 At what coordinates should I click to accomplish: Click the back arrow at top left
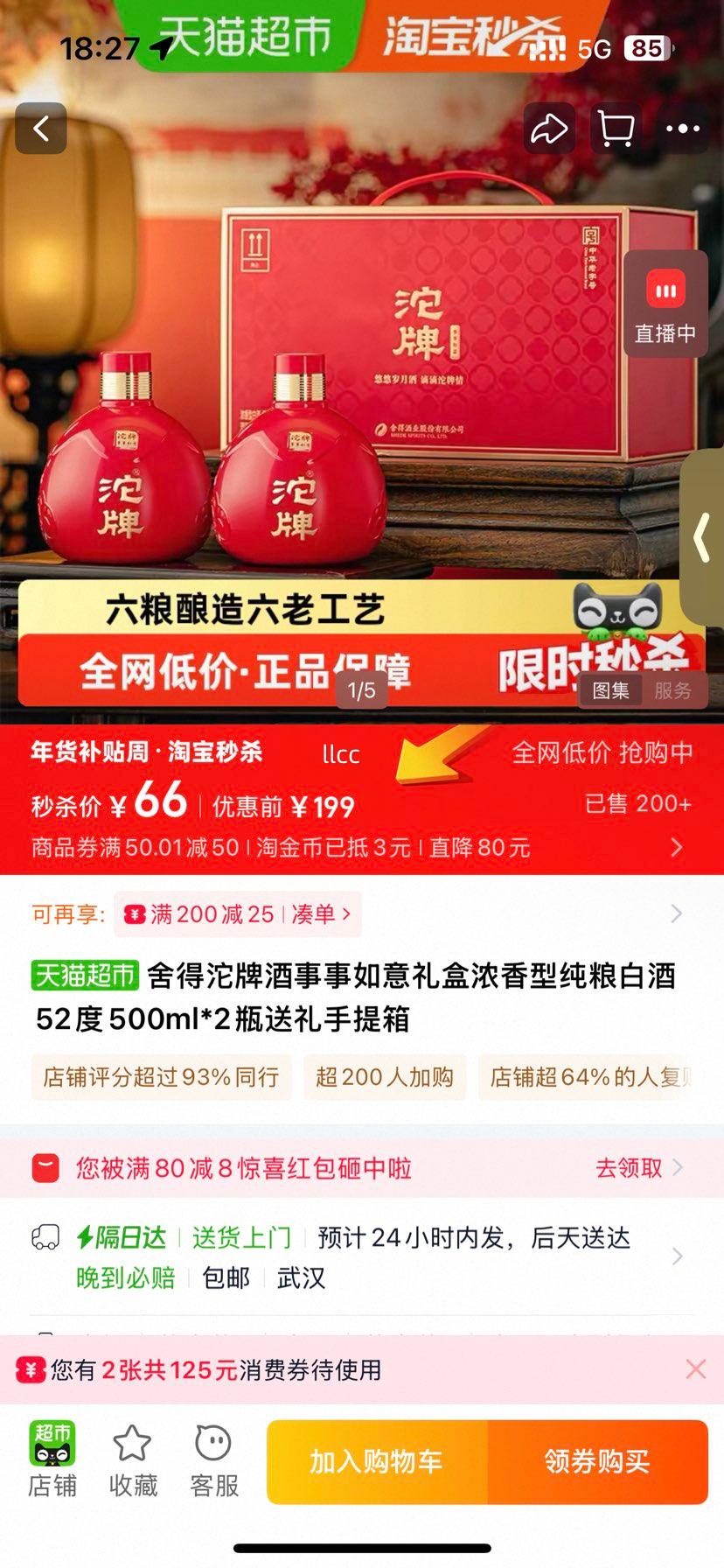coord(40,128)
